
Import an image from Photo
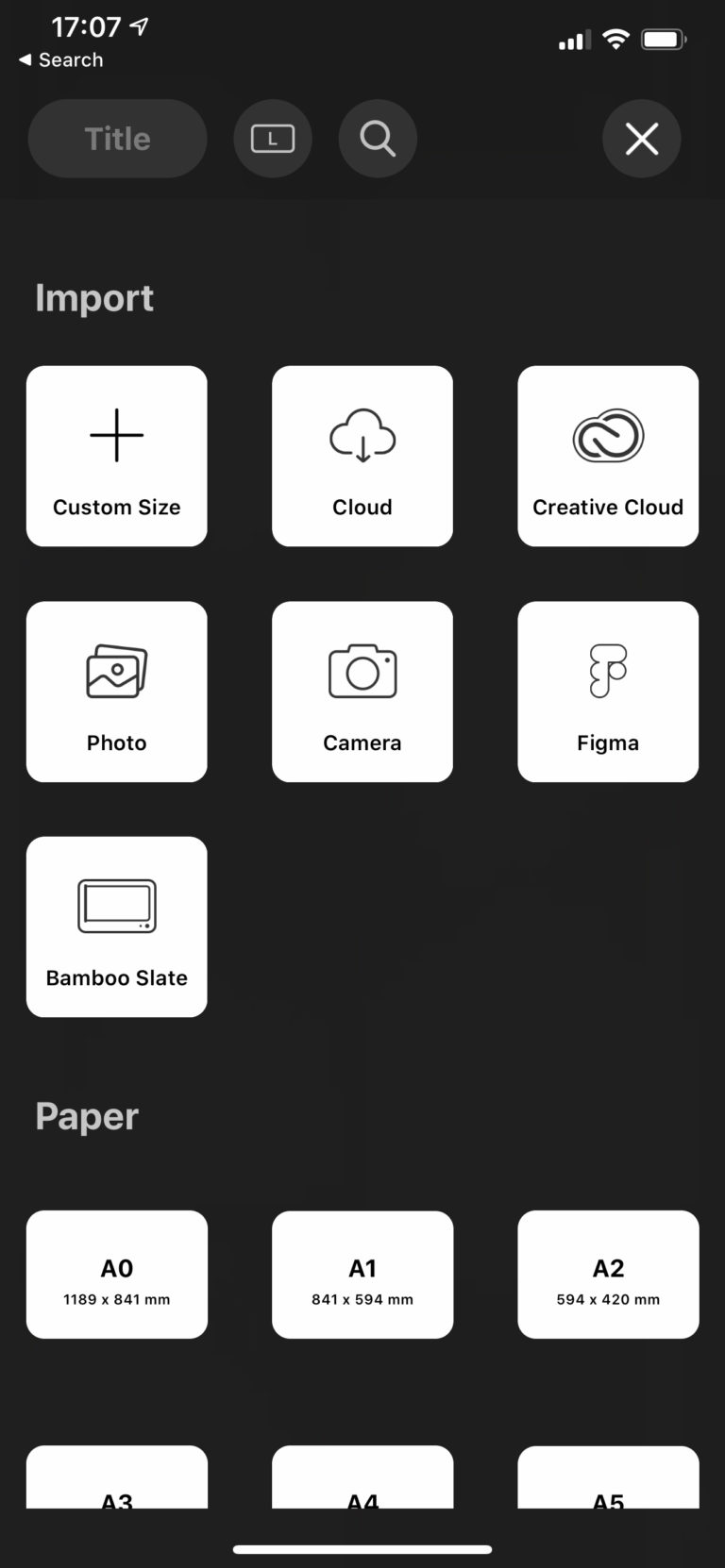tap(116, 692)
